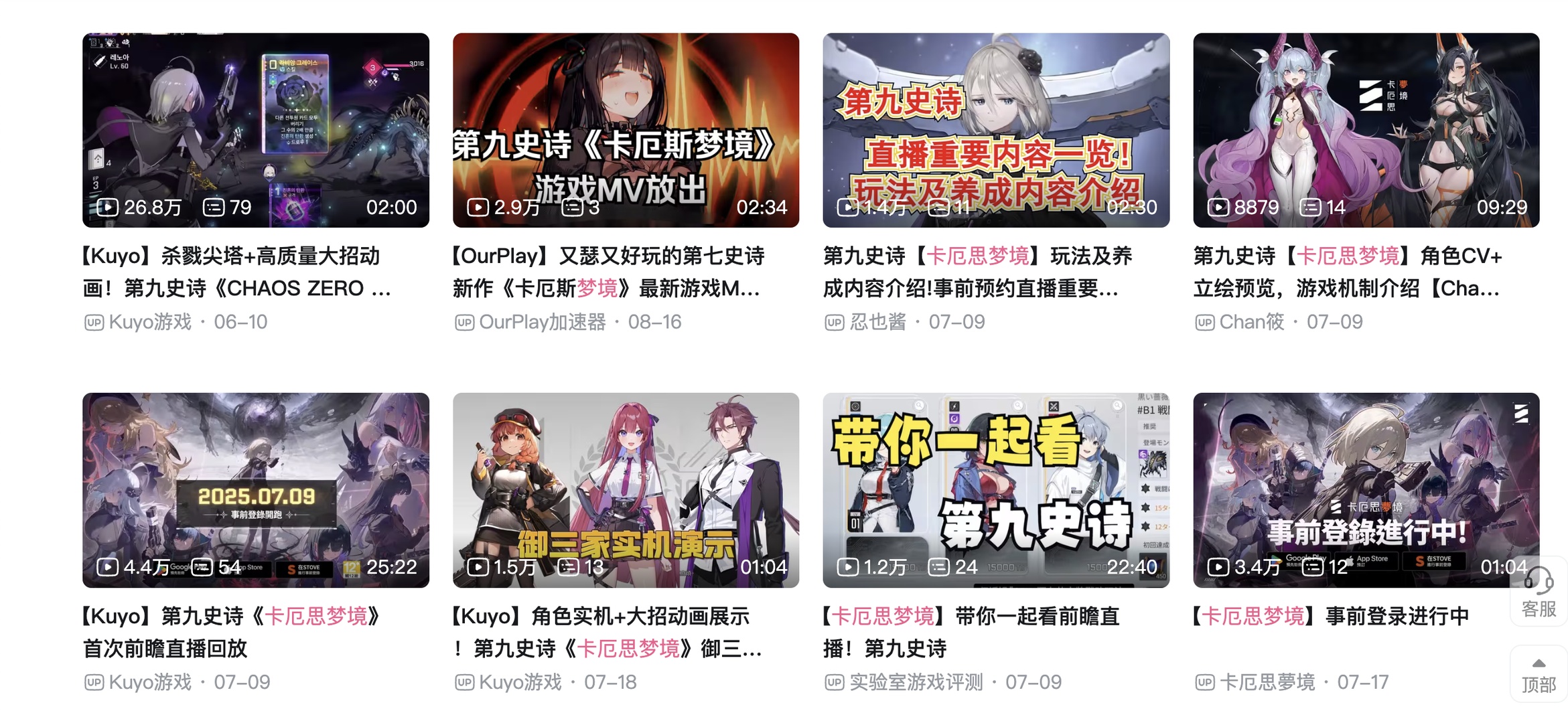Open the 02:00 video by Kuyo游戏 dated 06-10
1568x723 pixels.
pos(255,130)
